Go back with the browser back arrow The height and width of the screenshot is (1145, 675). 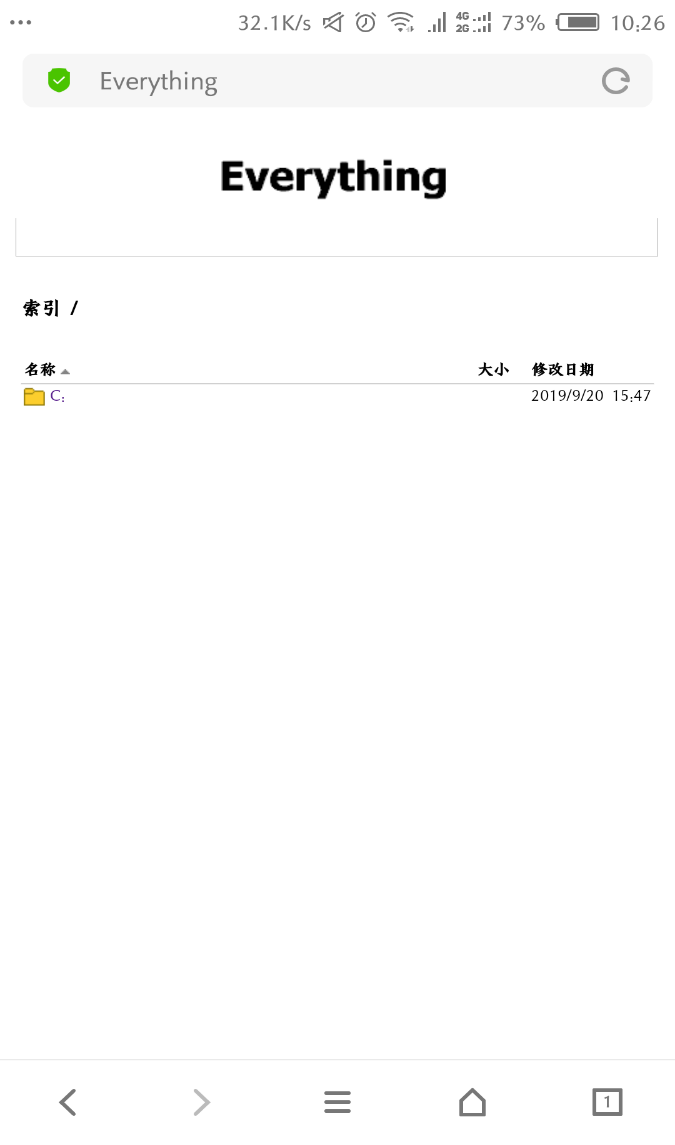click(68, 1102)
